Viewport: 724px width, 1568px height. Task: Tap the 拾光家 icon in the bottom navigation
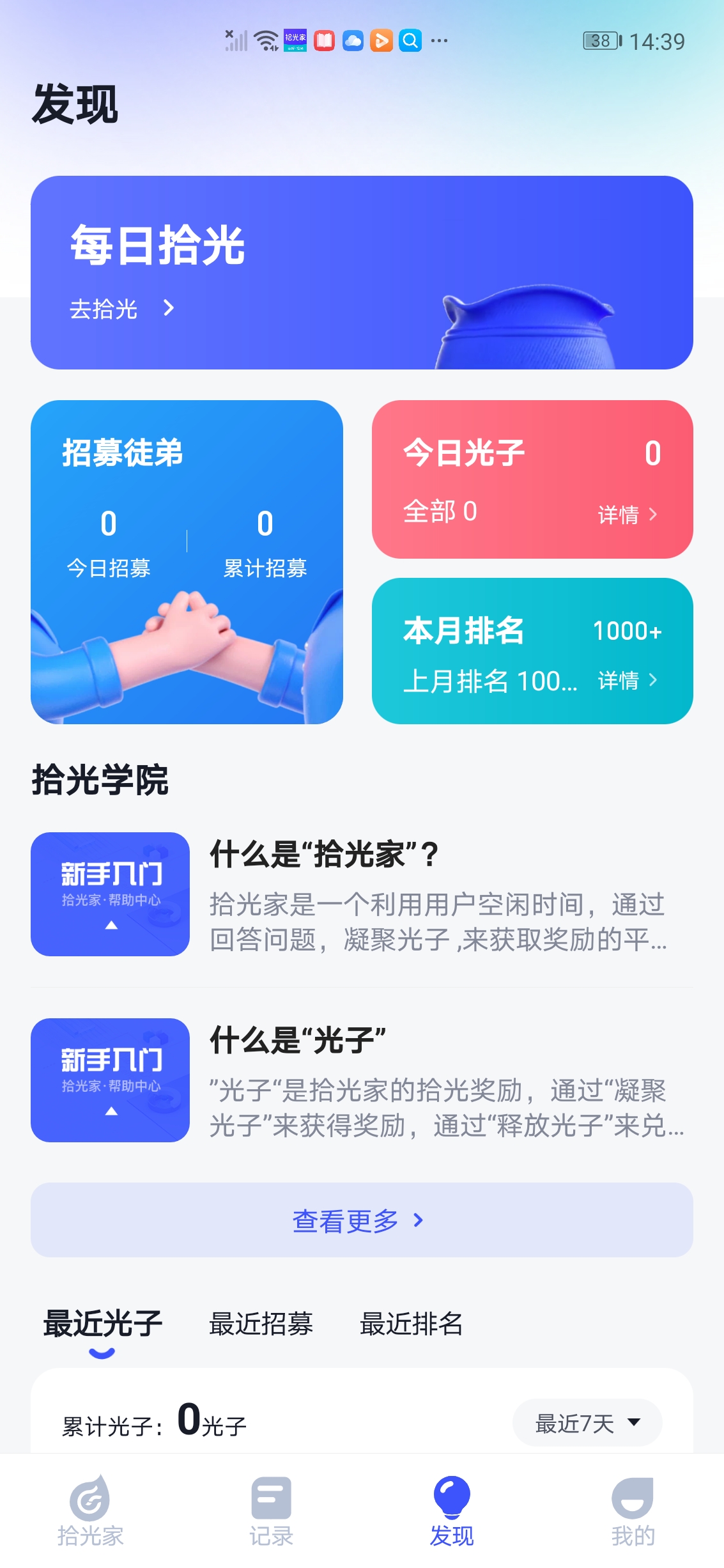90,1499
